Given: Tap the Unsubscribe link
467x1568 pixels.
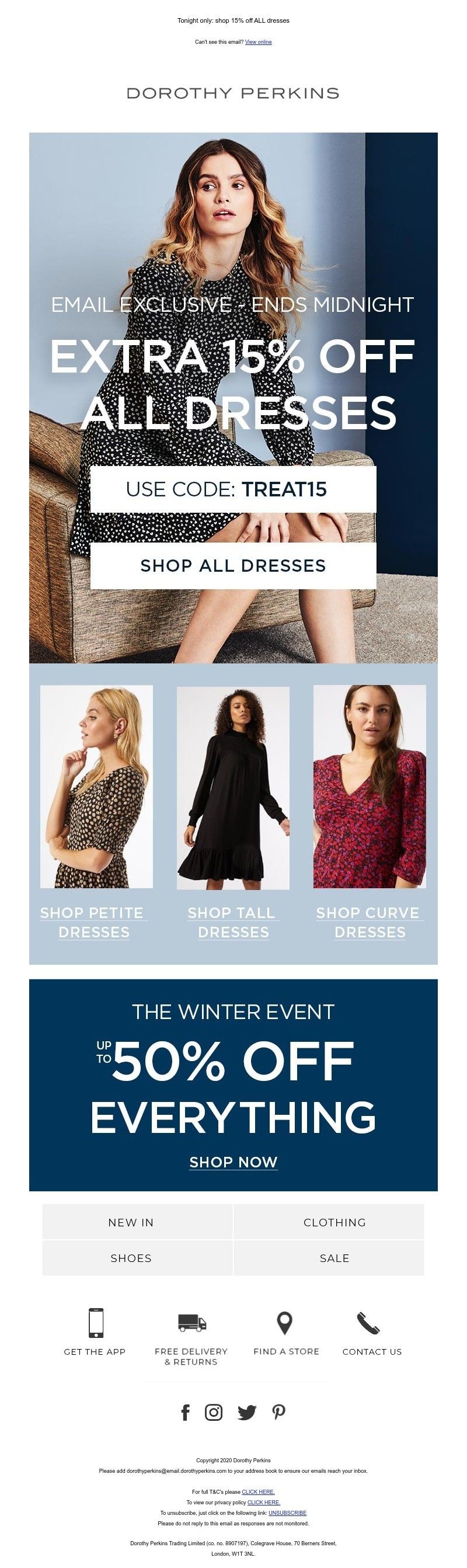Looking at the screenshot, I should pos(288,1513).
